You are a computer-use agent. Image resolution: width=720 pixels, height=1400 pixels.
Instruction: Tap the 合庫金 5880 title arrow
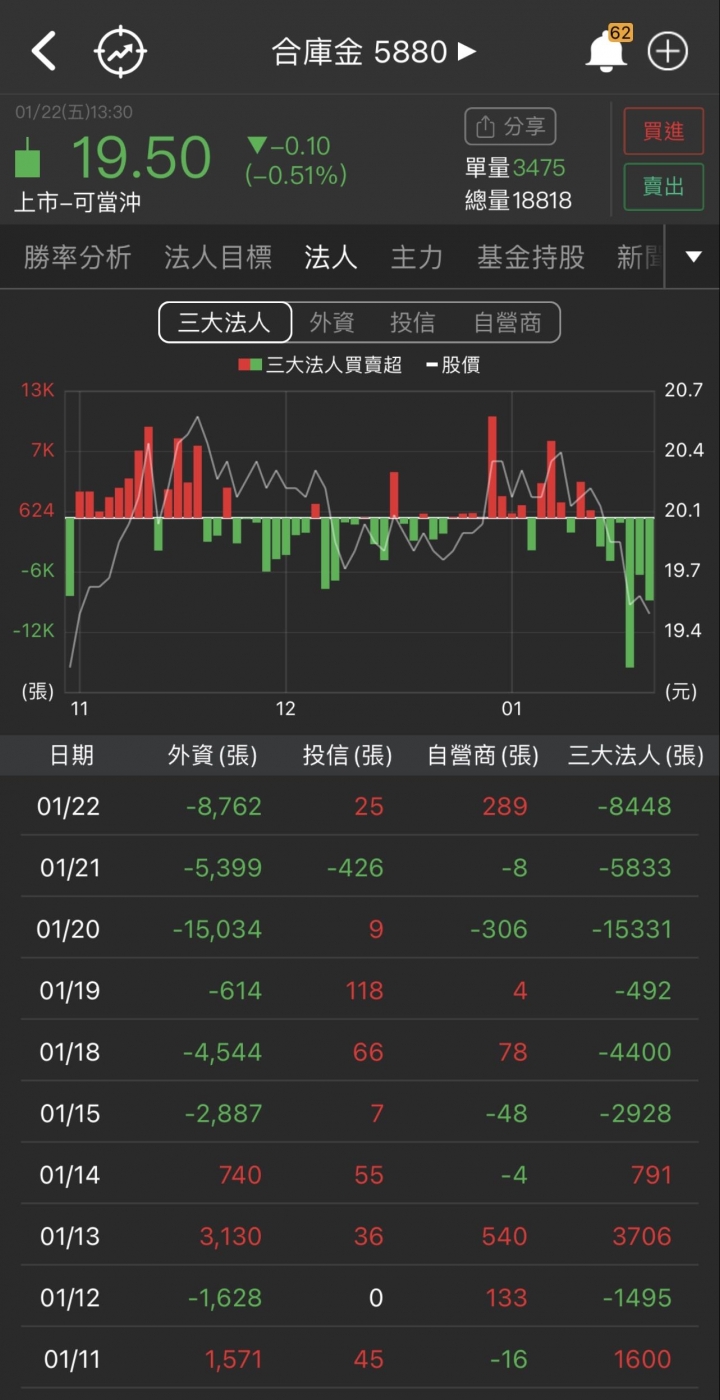[x=466, y=51]
